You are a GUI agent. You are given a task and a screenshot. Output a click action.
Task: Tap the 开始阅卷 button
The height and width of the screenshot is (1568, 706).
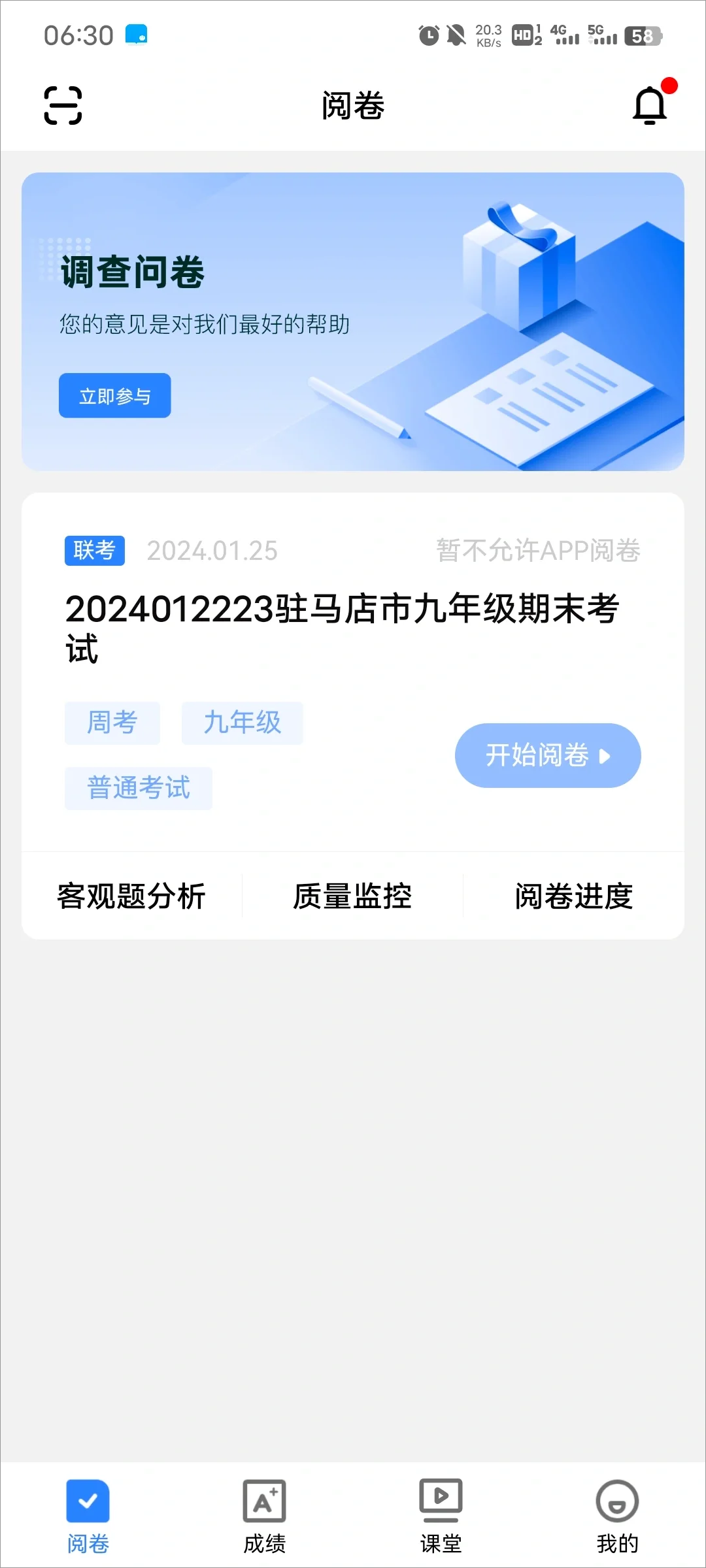(x=548, y=755)
